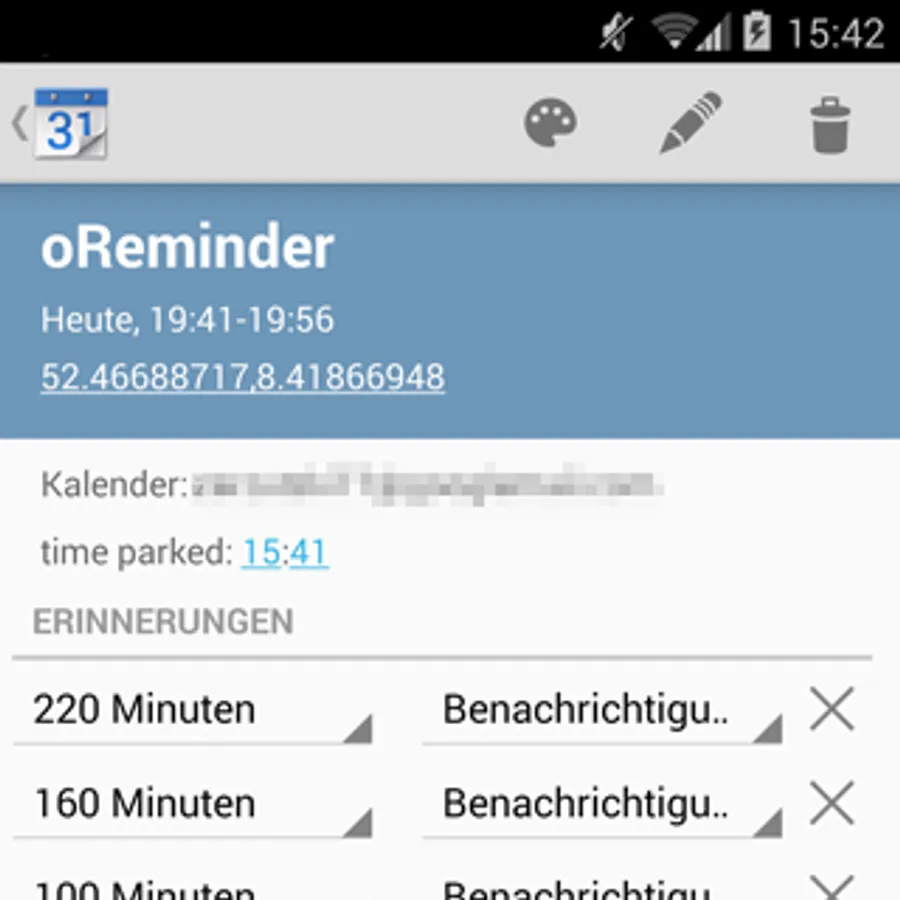The height and width of the screenshot is (900, 900).
Task: Go back via the calendar icon
Action: (62, 125)
